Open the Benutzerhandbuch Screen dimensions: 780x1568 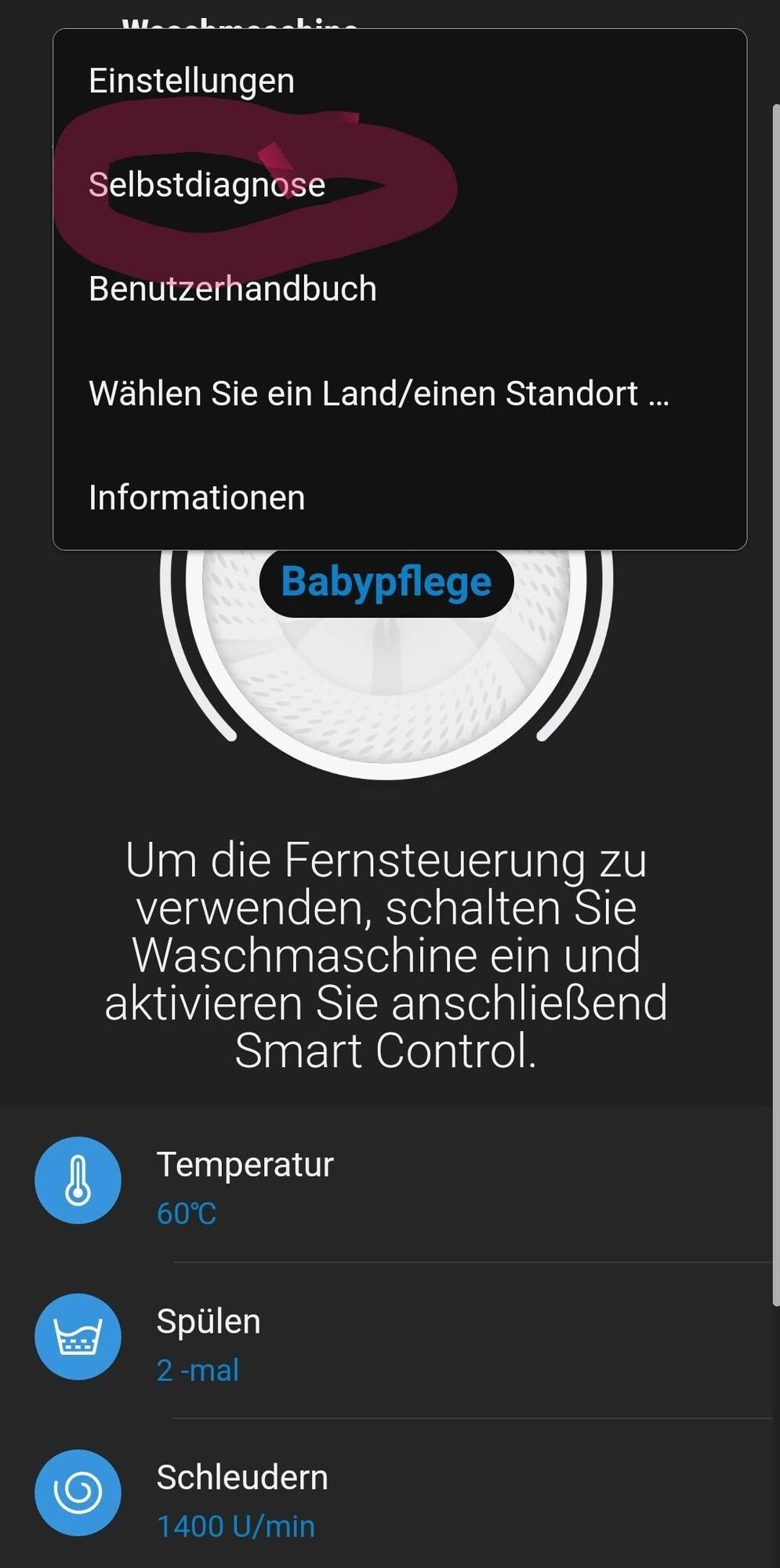pos(233,289)
